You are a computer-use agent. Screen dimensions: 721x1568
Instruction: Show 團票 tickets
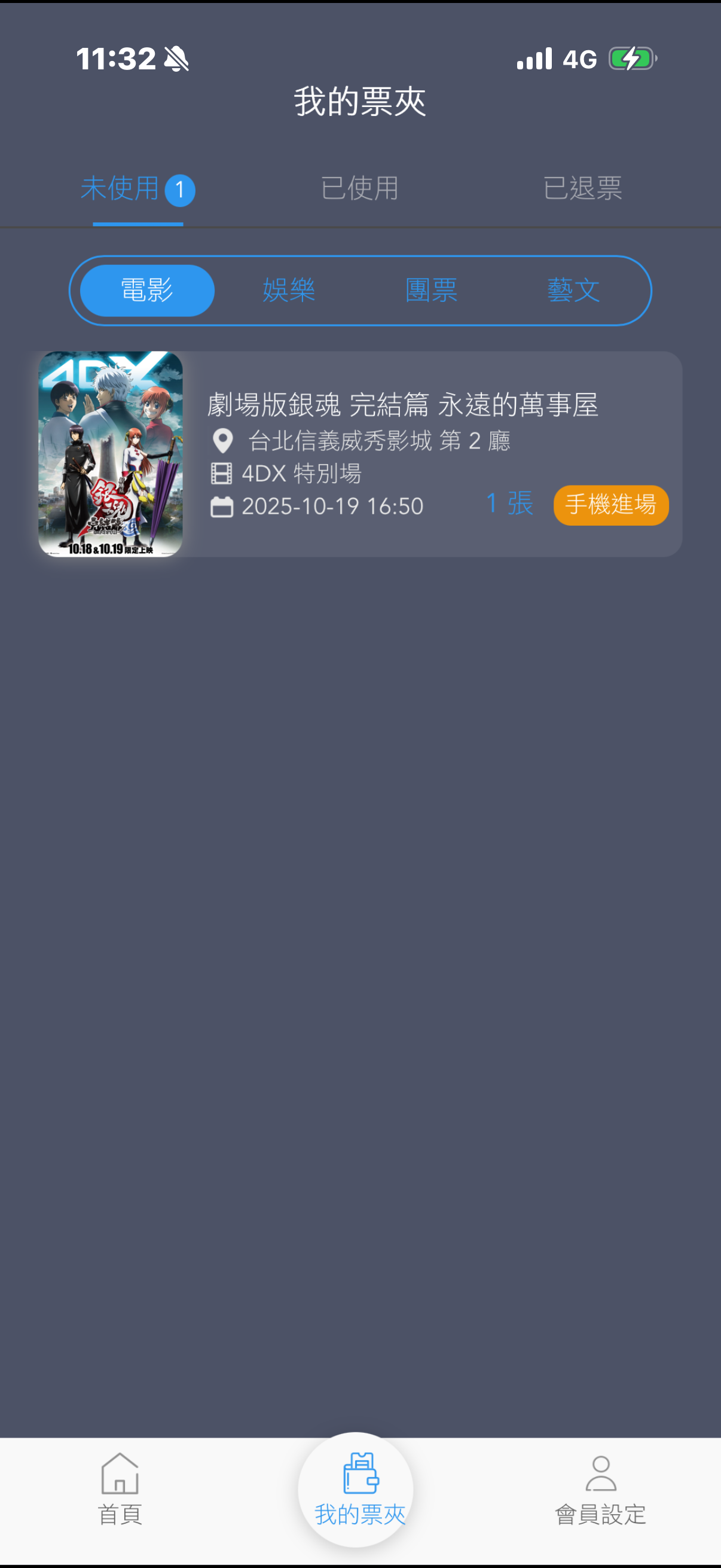pos(432,291)
